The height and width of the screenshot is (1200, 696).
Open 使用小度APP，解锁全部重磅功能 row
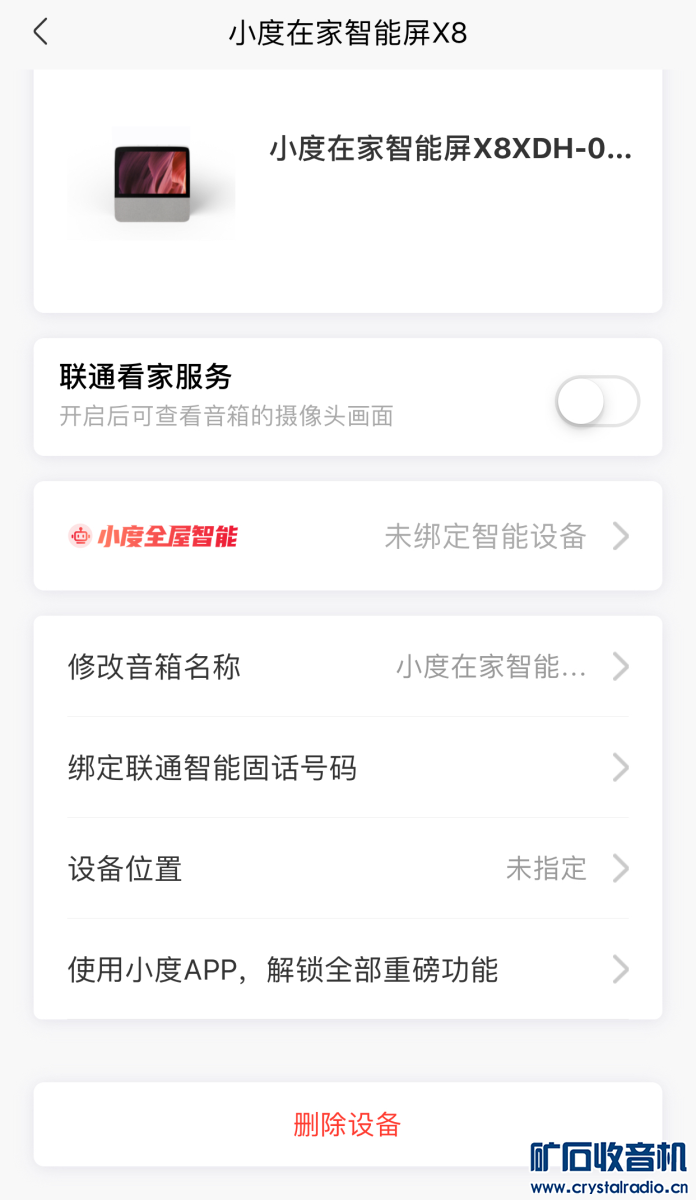(x=348, y=970)
